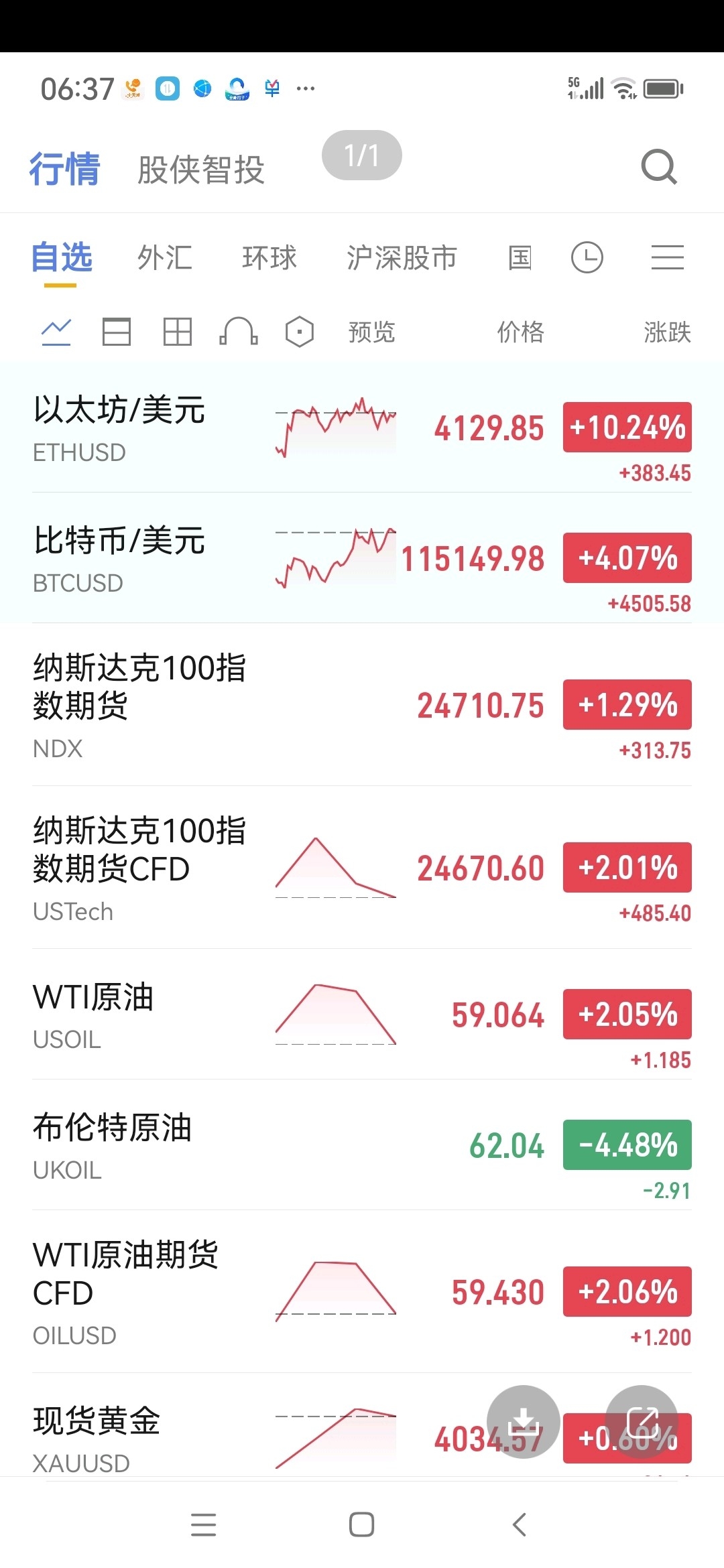The height and width of the screenshot is (1568, 724).
Task: Select the 外汇 category tab
Action: click(x=165, y=258)
